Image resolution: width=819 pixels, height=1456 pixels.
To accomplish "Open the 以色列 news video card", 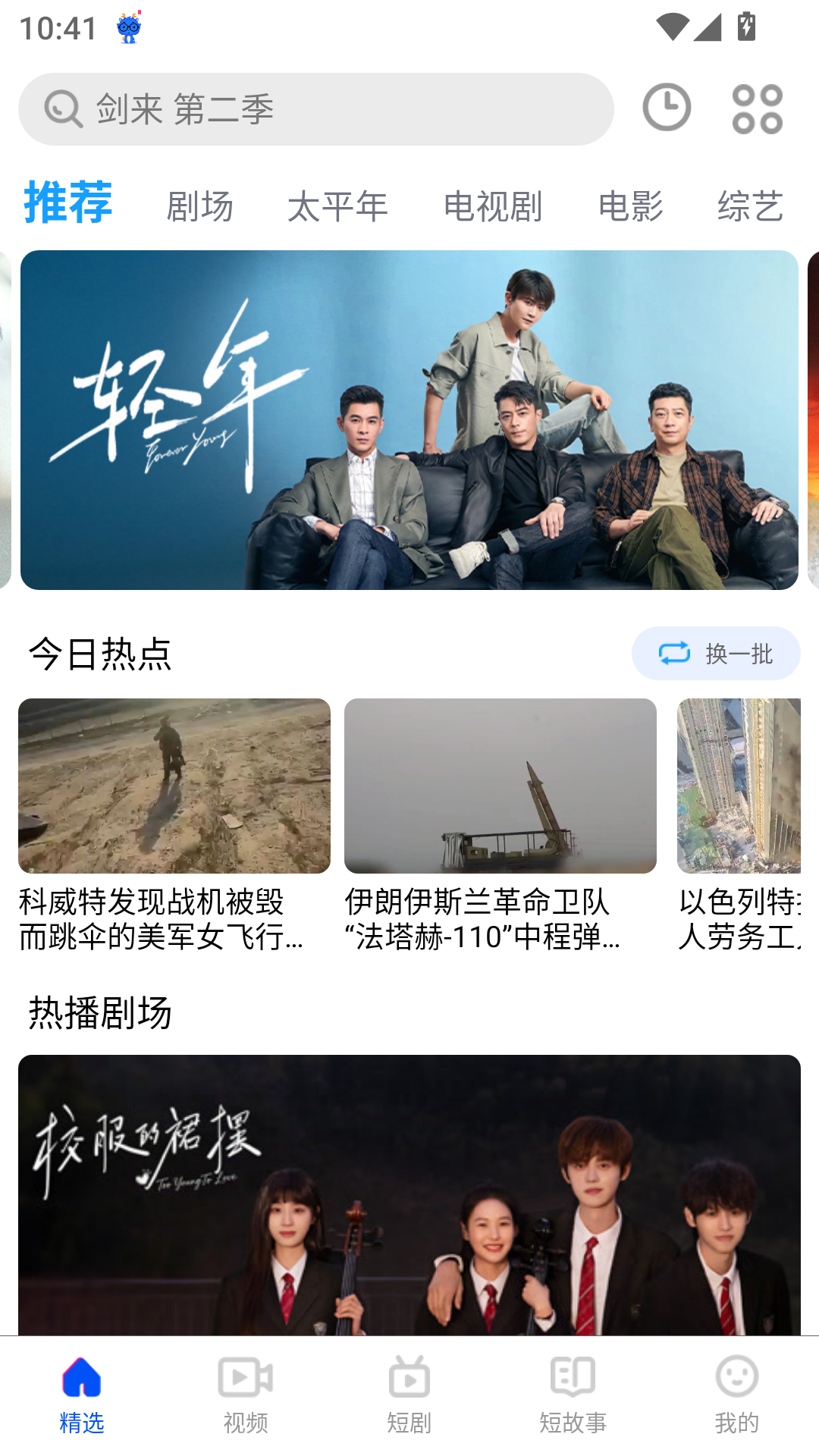I will [739, 824].
